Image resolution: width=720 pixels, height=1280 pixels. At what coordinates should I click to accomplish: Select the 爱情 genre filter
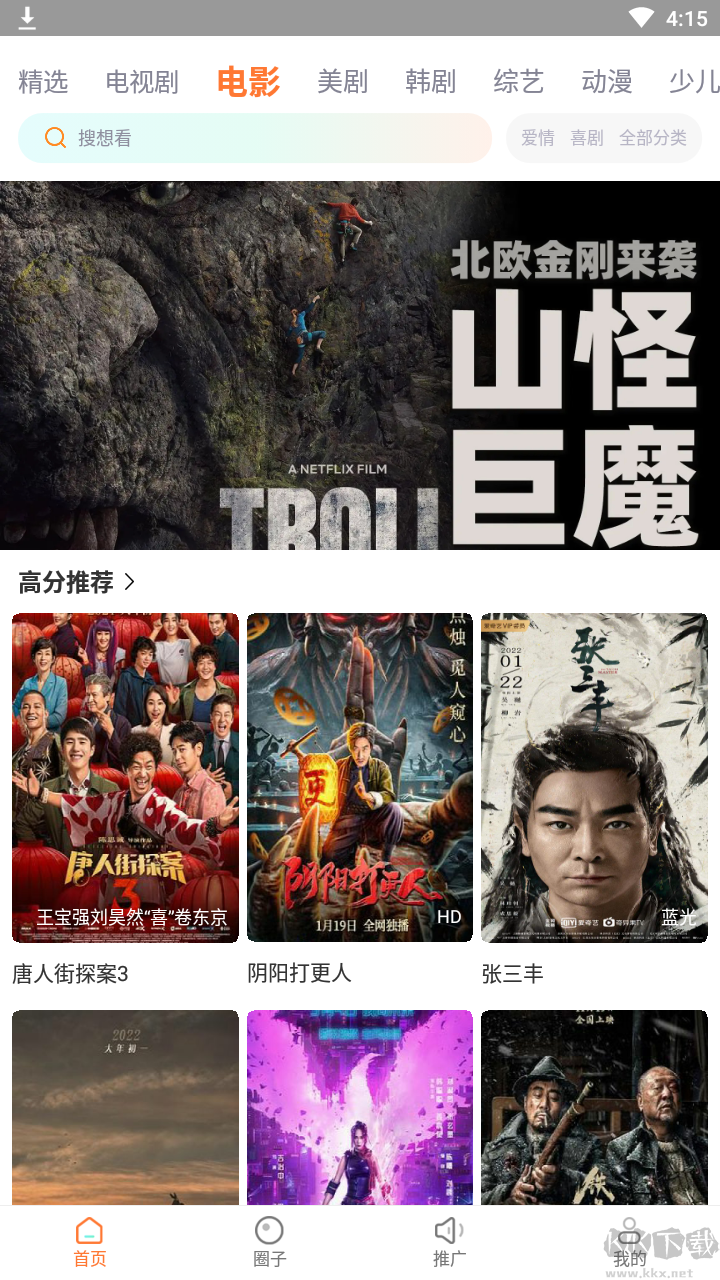pyautogui.click(x=538, y=138)
